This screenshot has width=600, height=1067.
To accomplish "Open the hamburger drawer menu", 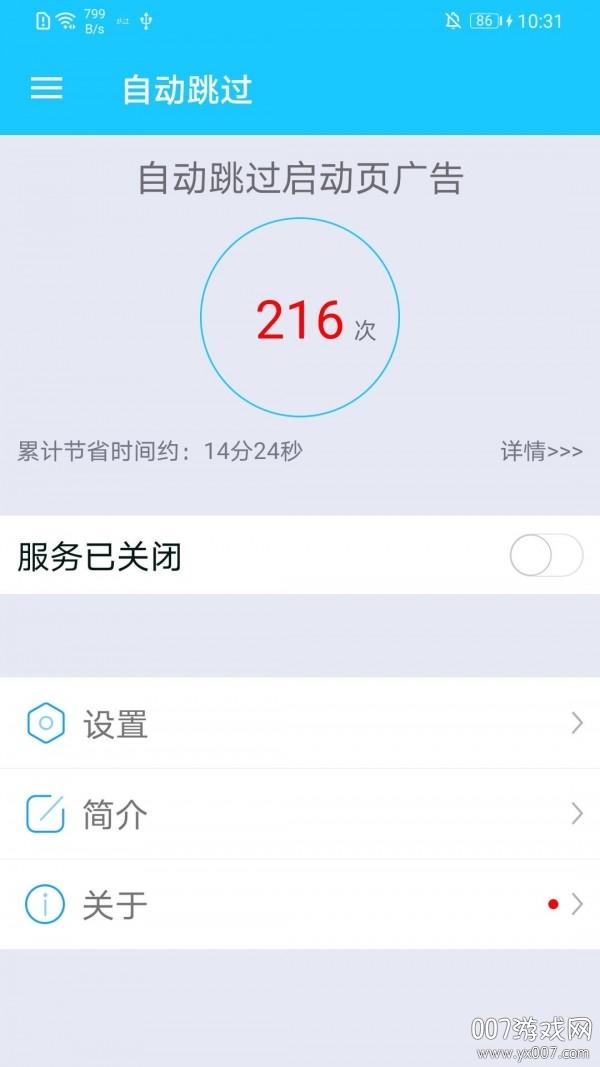I will (47, 89).
